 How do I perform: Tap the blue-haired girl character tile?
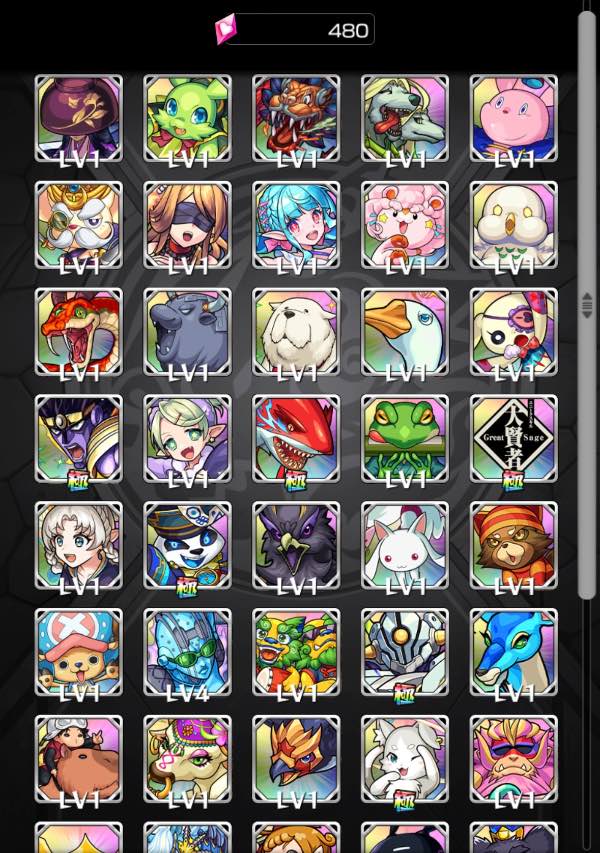coord(295,224)
